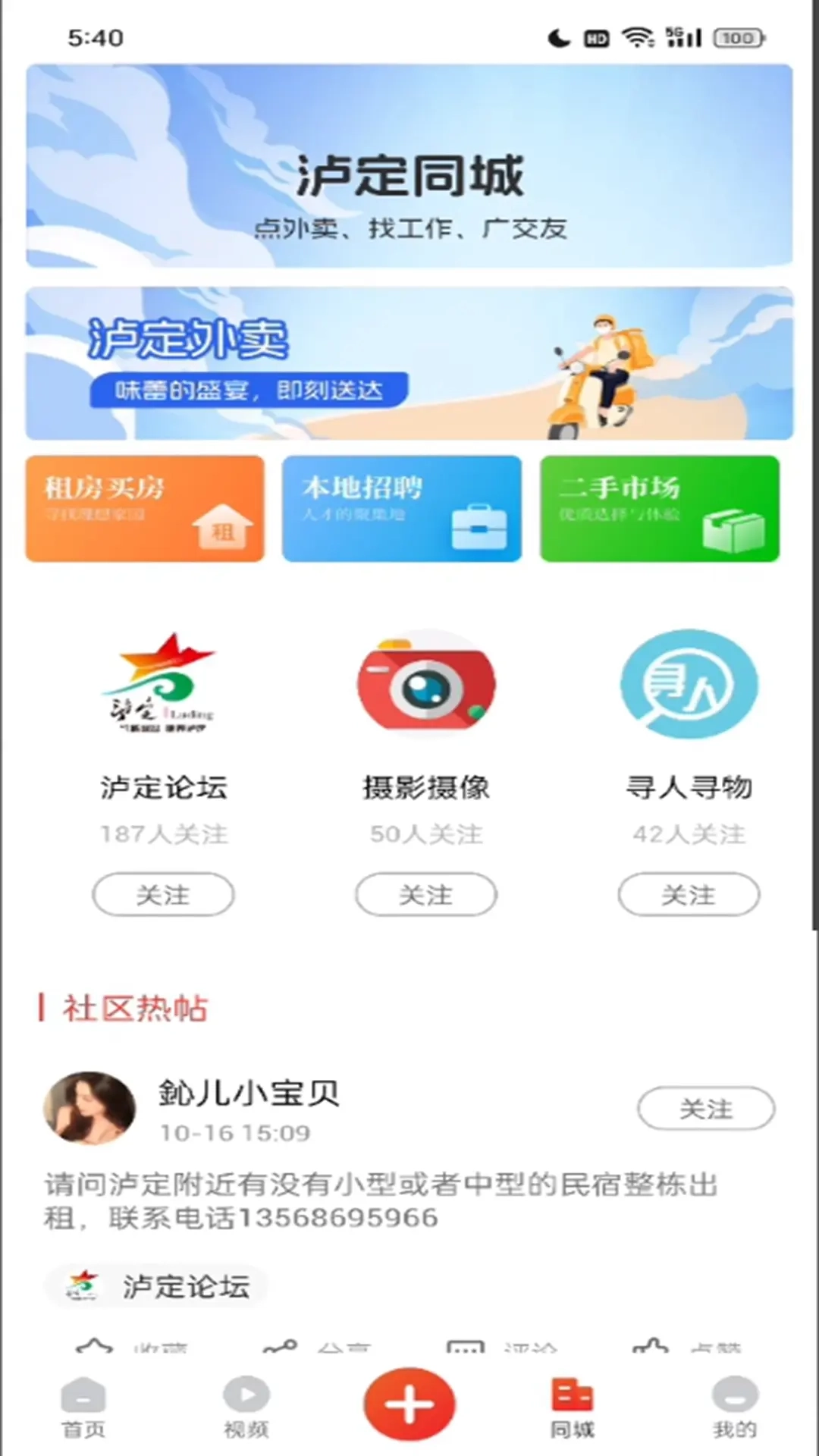Tap the red plus create-post button

coord(408,1404)
